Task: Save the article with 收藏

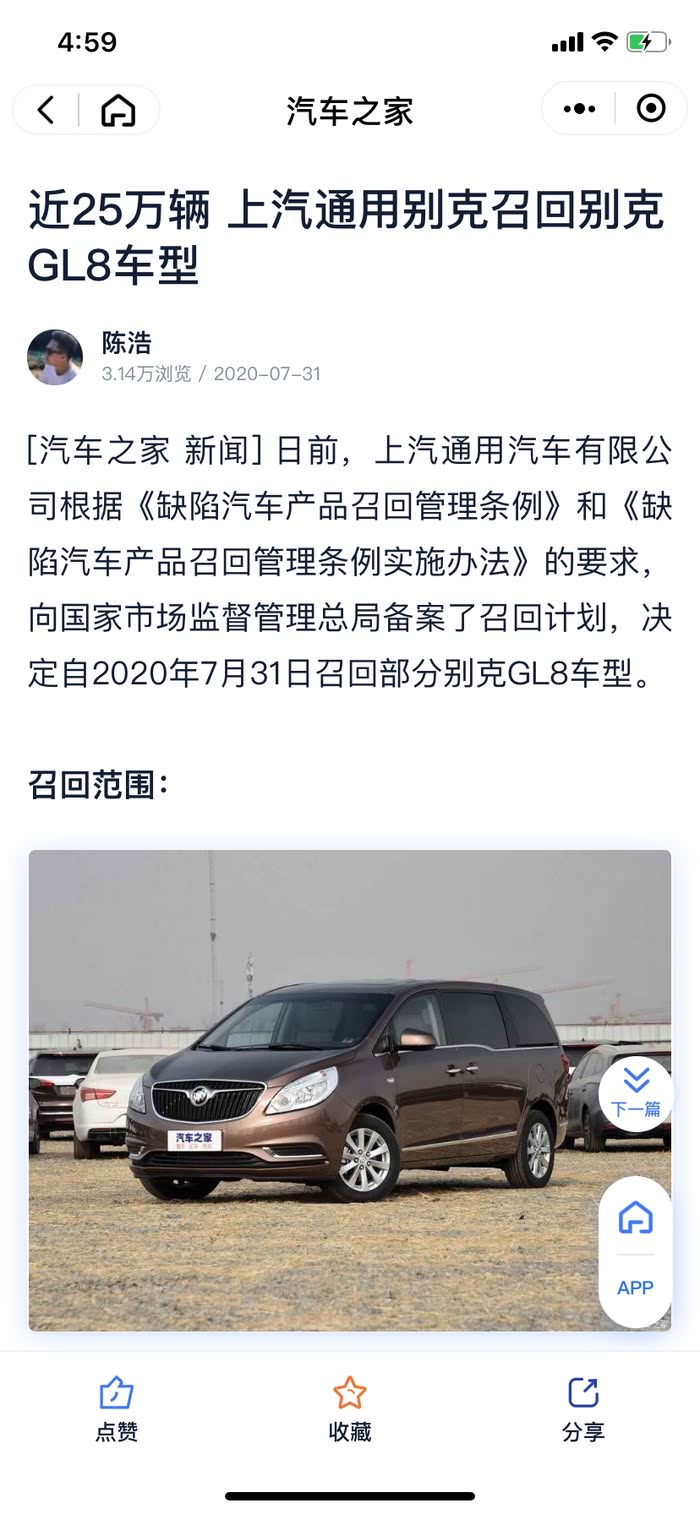Action: pyautogui.click(x=350, y=1410)
